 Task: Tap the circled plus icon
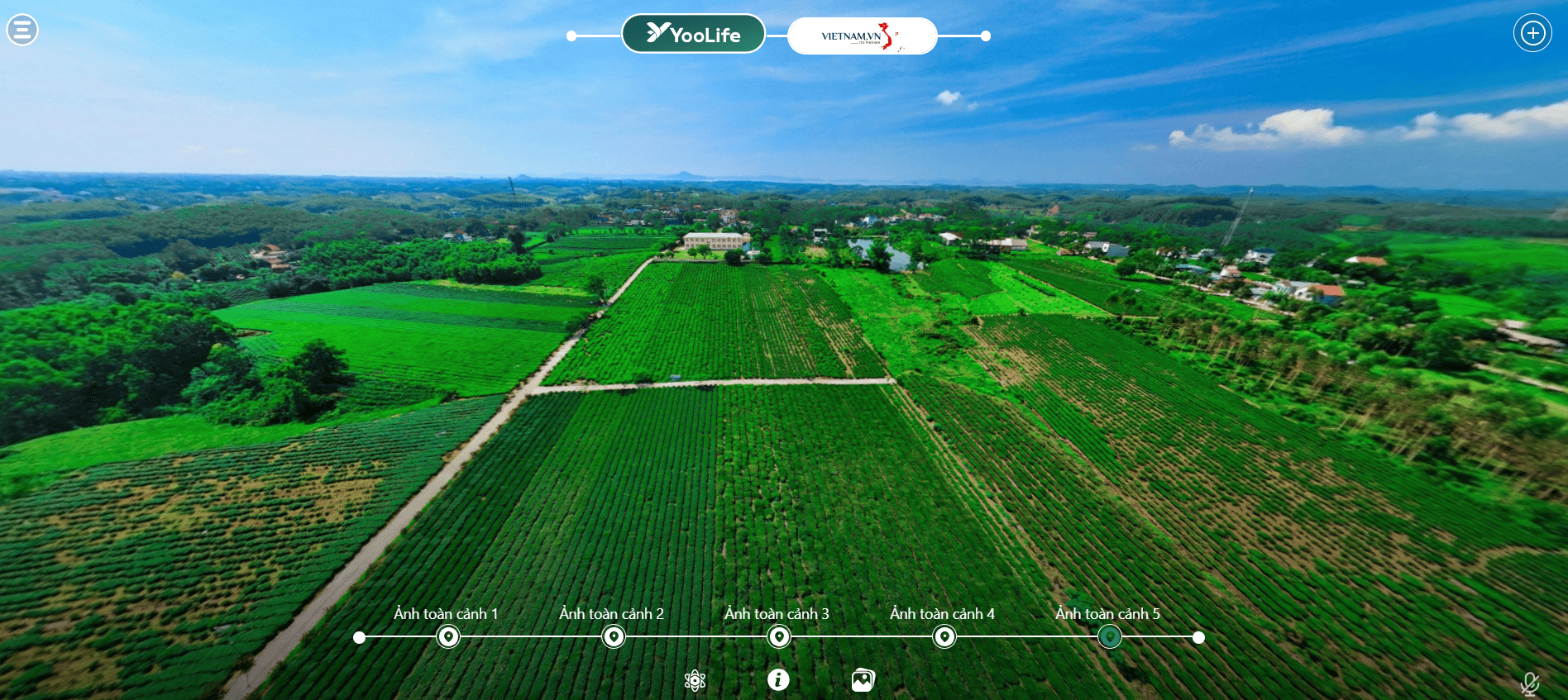coord(1532,34)
